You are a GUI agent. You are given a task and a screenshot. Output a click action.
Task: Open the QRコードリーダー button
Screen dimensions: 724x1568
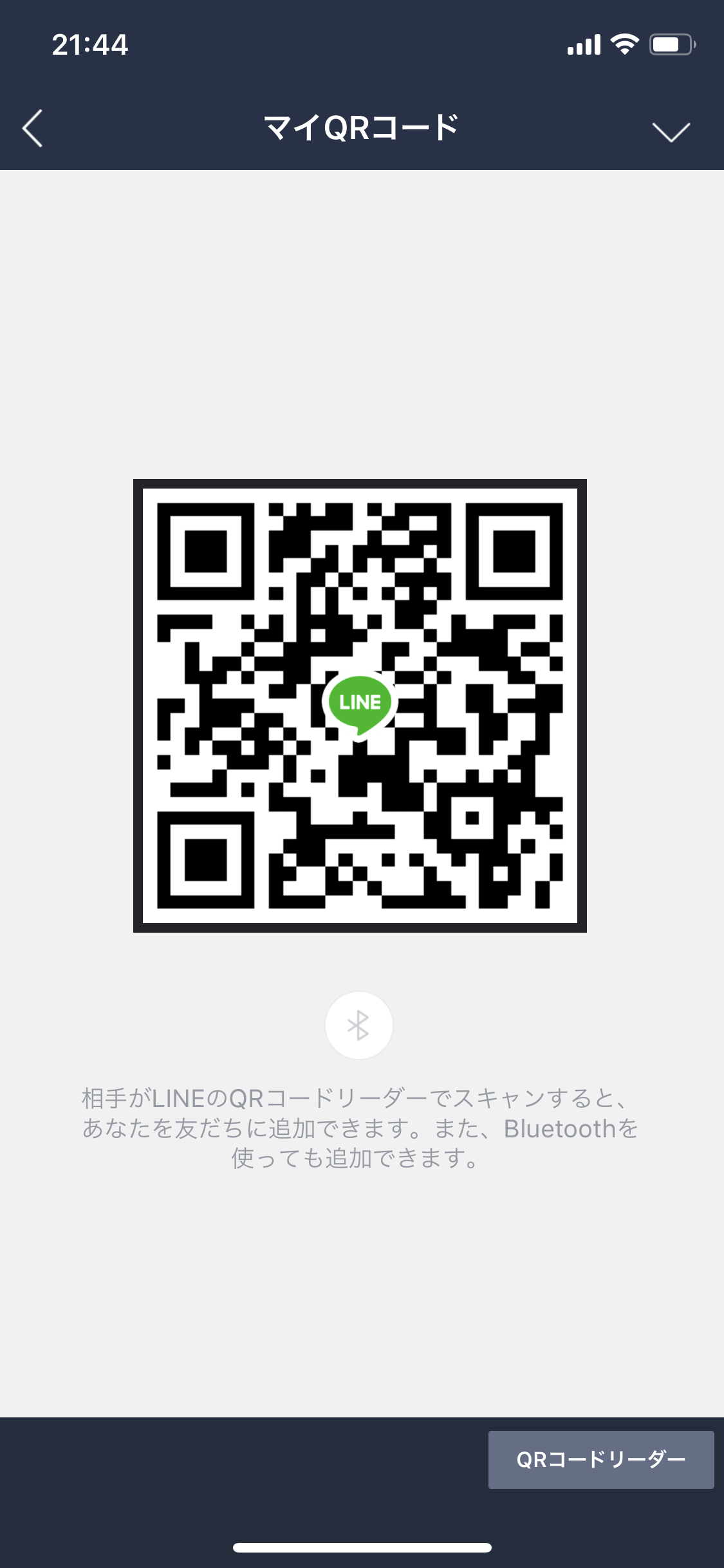coord(601,1460)
